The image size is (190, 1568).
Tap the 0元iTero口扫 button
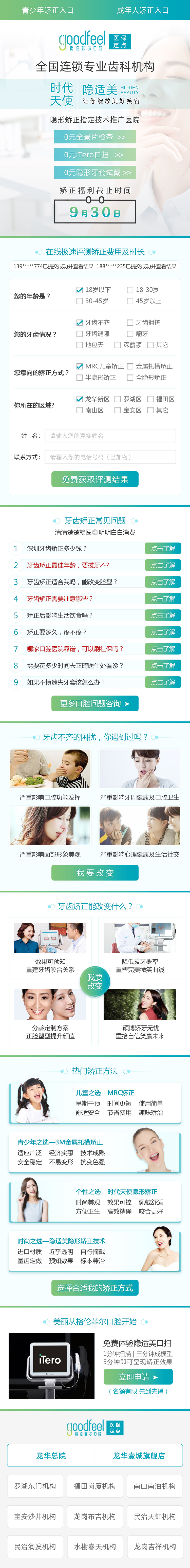[x=94, y=155]
